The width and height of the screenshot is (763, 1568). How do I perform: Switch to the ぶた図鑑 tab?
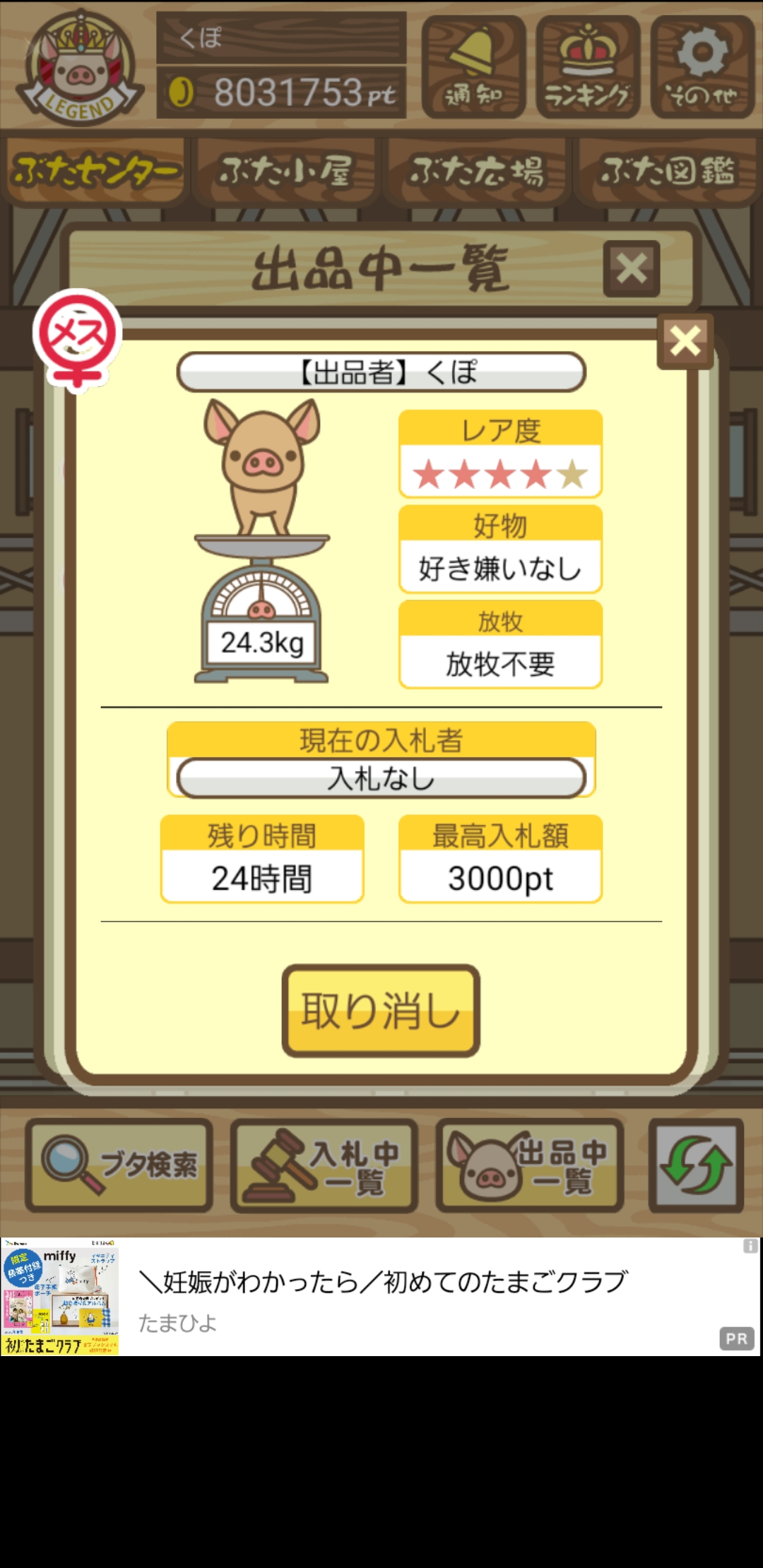point(668,172)
